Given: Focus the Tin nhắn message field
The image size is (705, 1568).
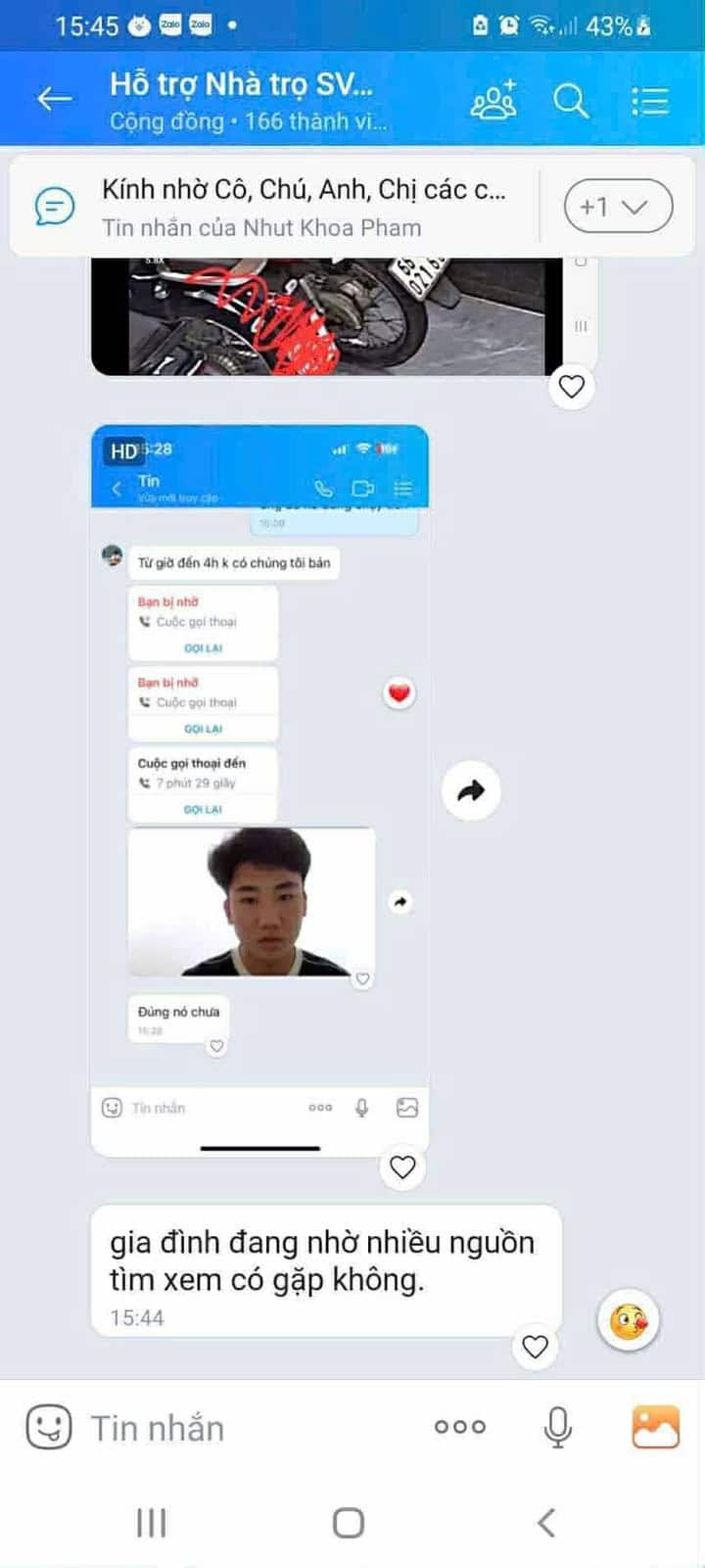Looking at the screenshot, I should point(245,1428).
